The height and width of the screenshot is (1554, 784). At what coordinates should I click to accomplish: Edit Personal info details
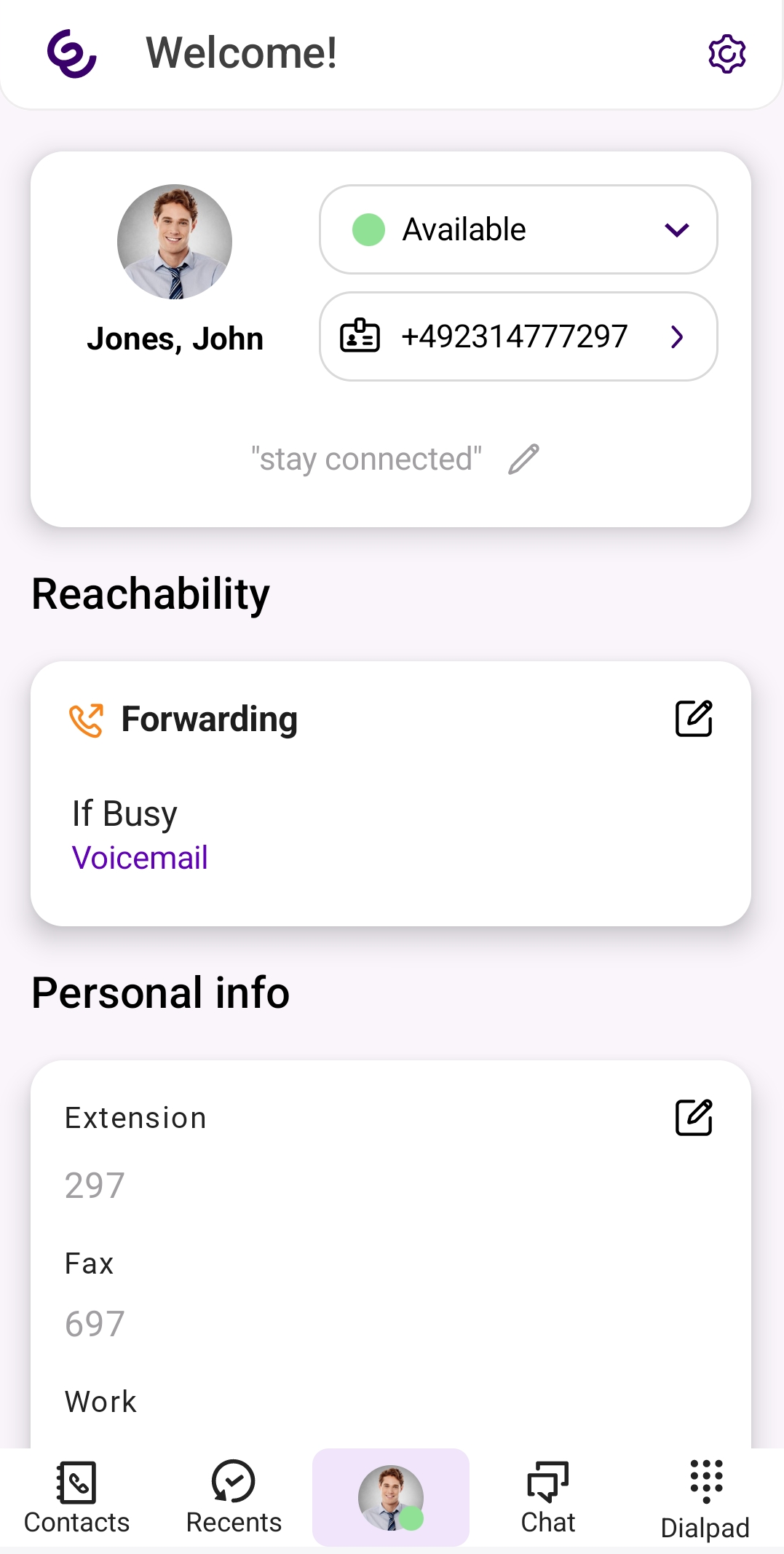coord(693,1118)
